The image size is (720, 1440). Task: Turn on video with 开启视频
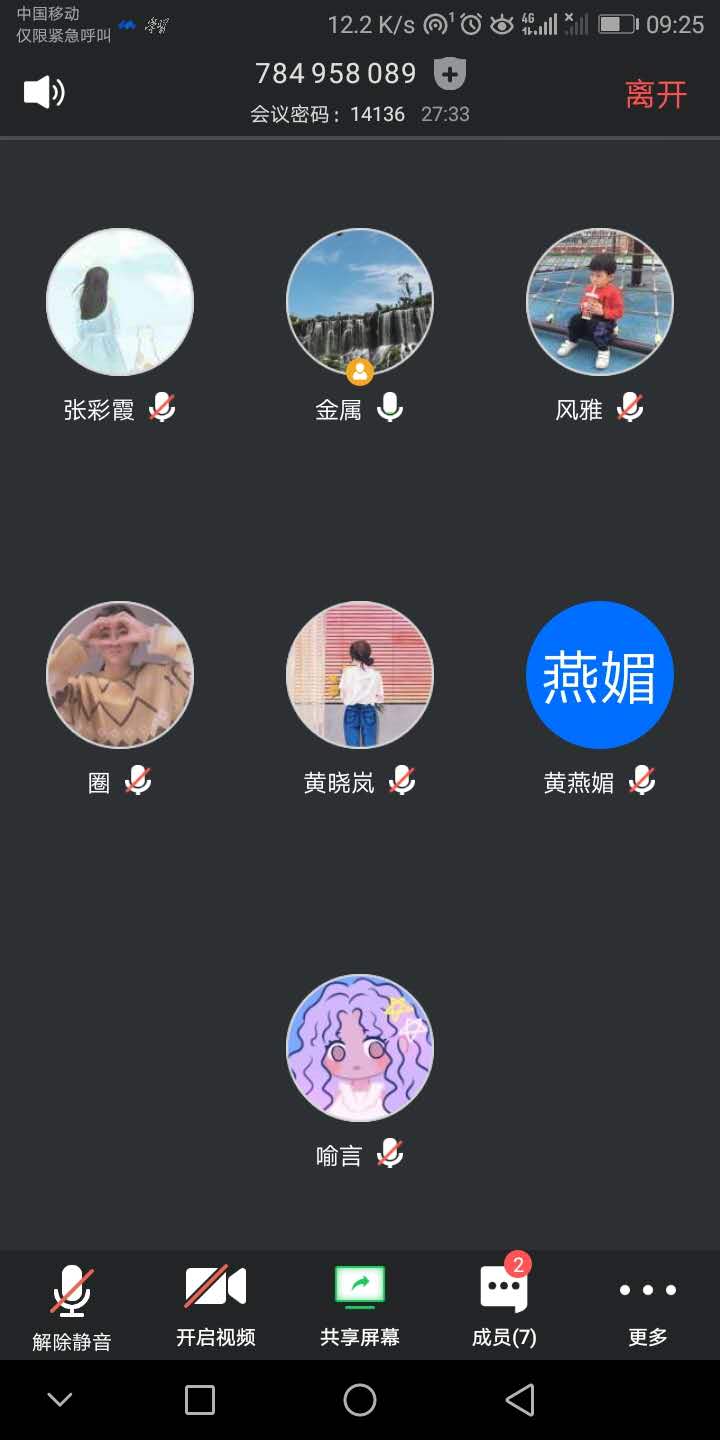(x=216, y=1306)
